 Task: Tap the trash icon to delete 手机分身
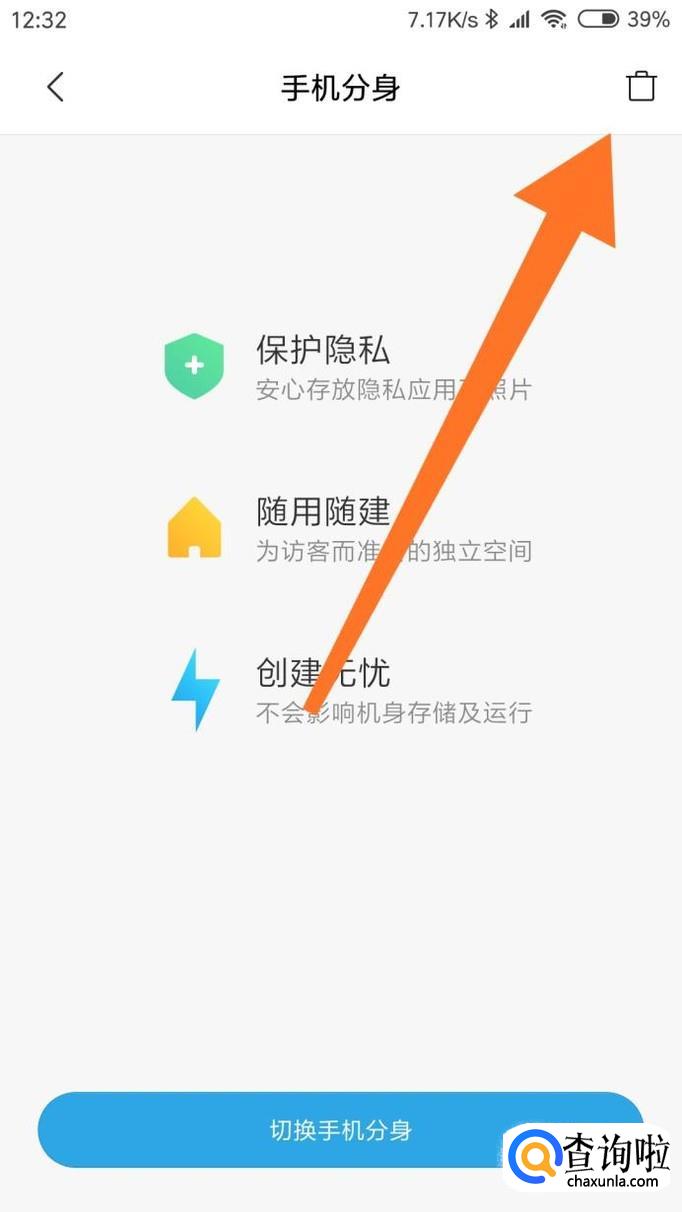pyautogui.click(x=641, y=87)
